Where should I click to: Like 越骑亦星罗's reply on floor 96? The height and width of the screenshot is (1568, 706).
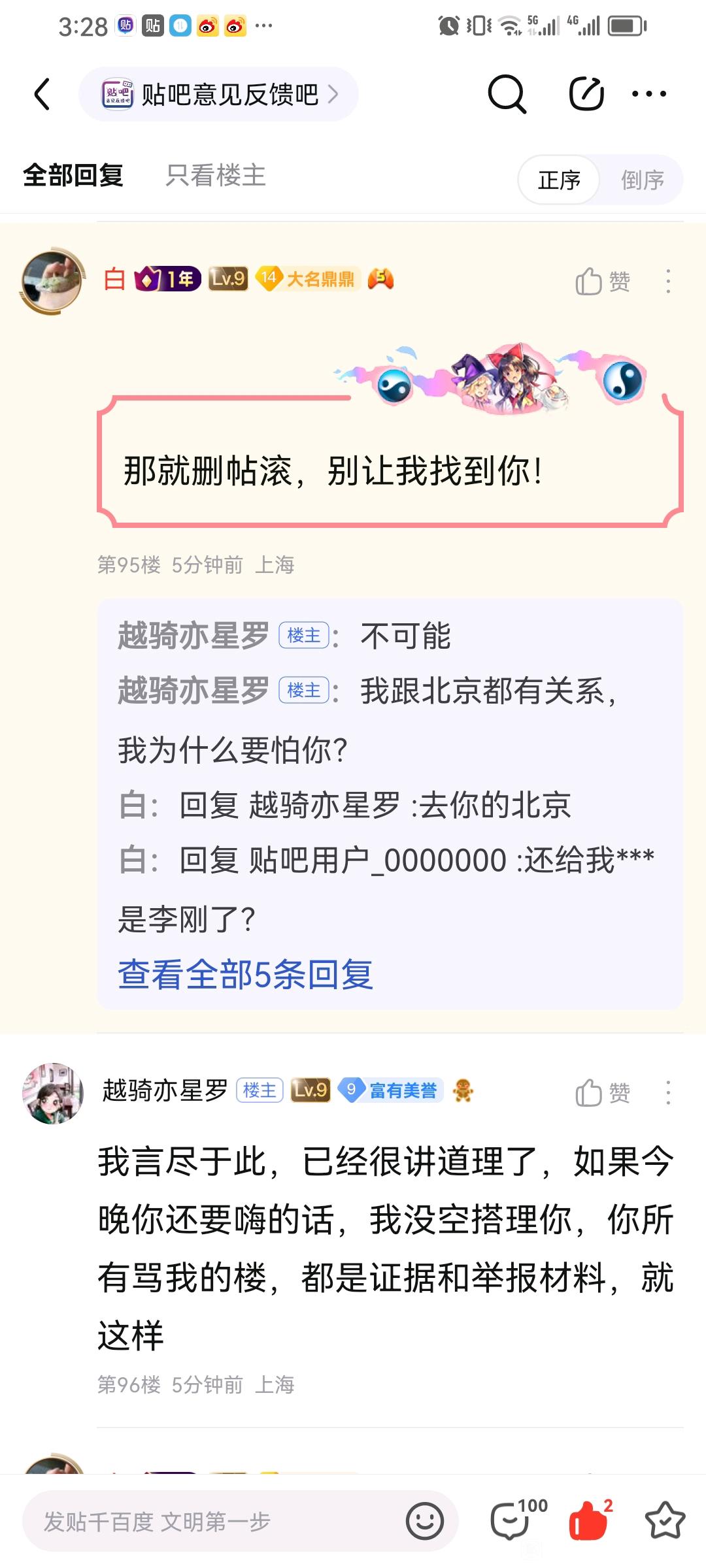(x=602, y=1092)
